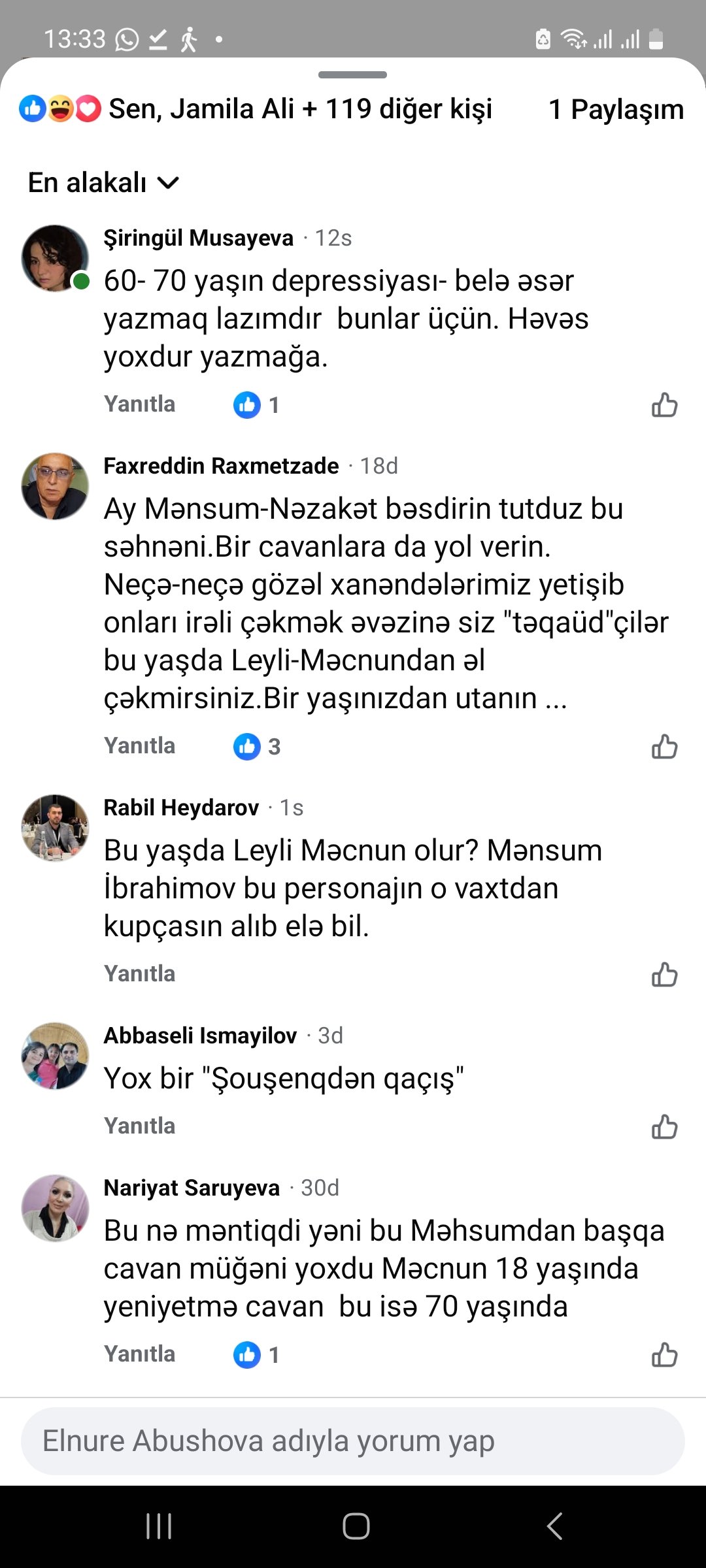The image size is (706, 1568).
Task: Go back using the system back button
Action: click(x=554, y=1526)
